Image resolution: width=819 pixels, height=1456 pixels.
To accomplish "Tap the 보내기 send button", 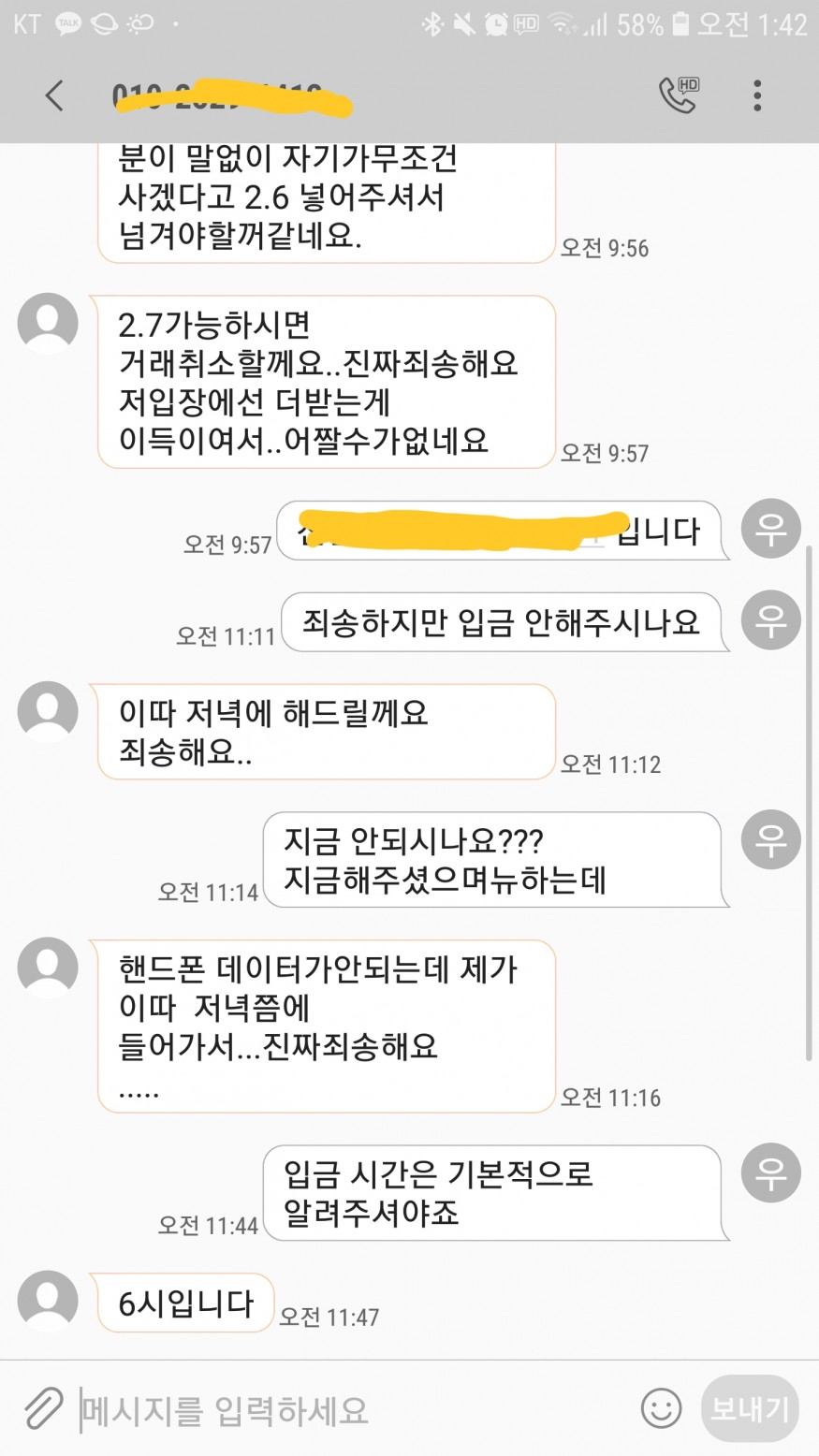I will tap(749, 1408).
